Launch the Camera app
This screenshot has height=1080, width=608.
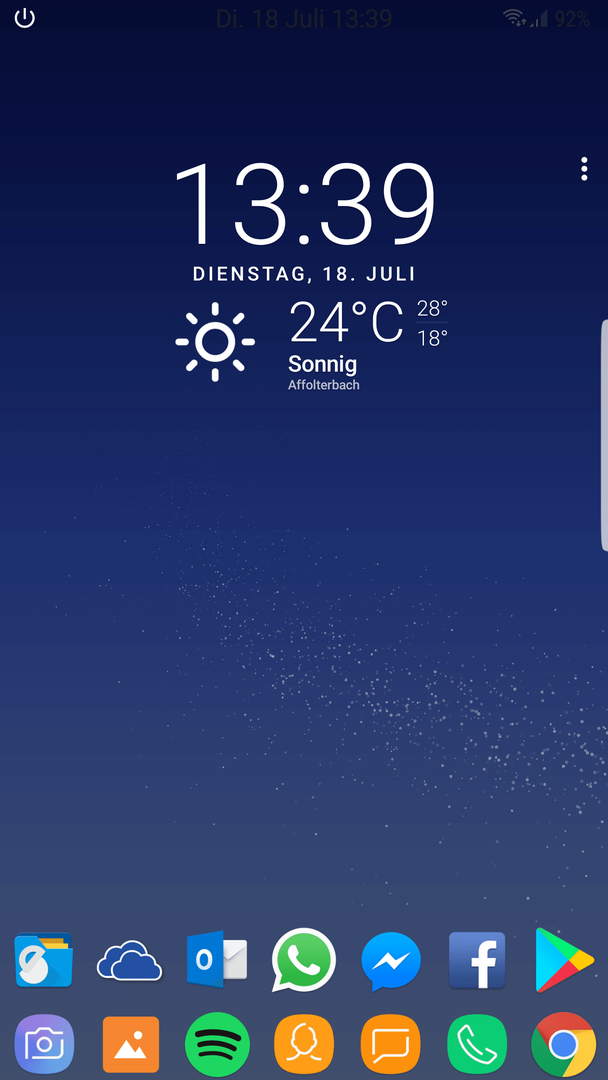44,1044
